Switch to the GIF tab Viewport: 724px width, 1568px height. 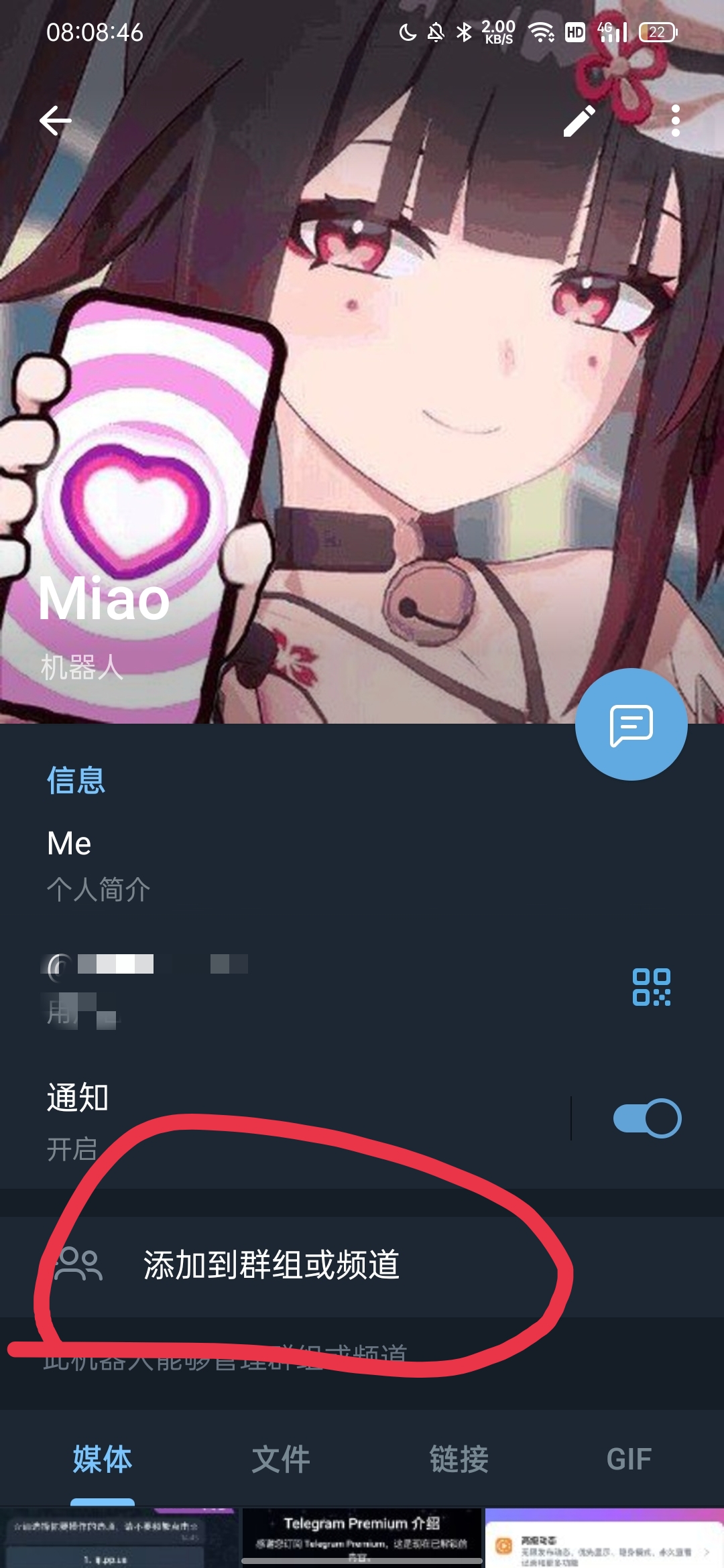629,1459
